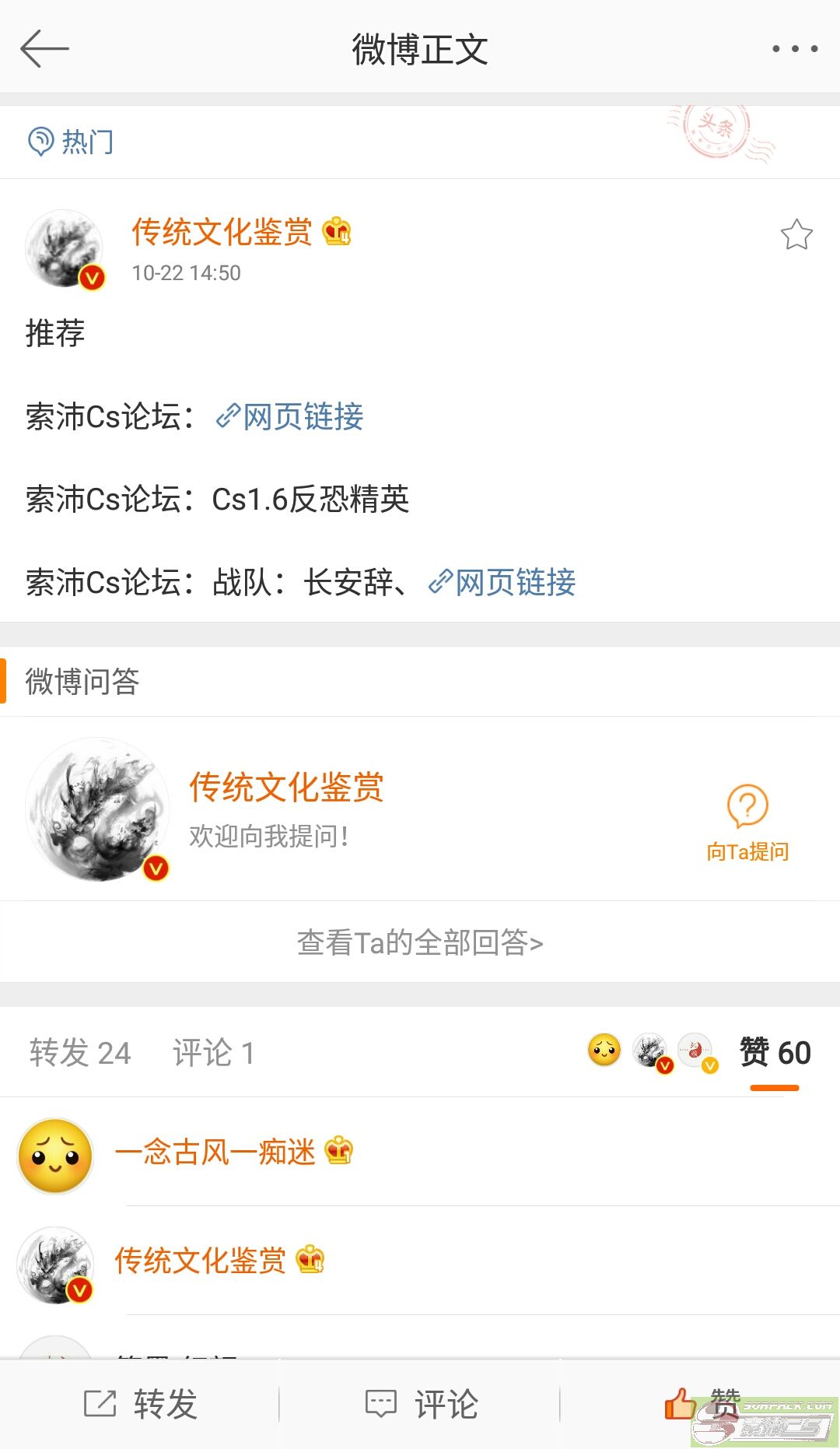View 查看Ta的全部回答 all answers
840x1449 pixels.
click(420, 942)
